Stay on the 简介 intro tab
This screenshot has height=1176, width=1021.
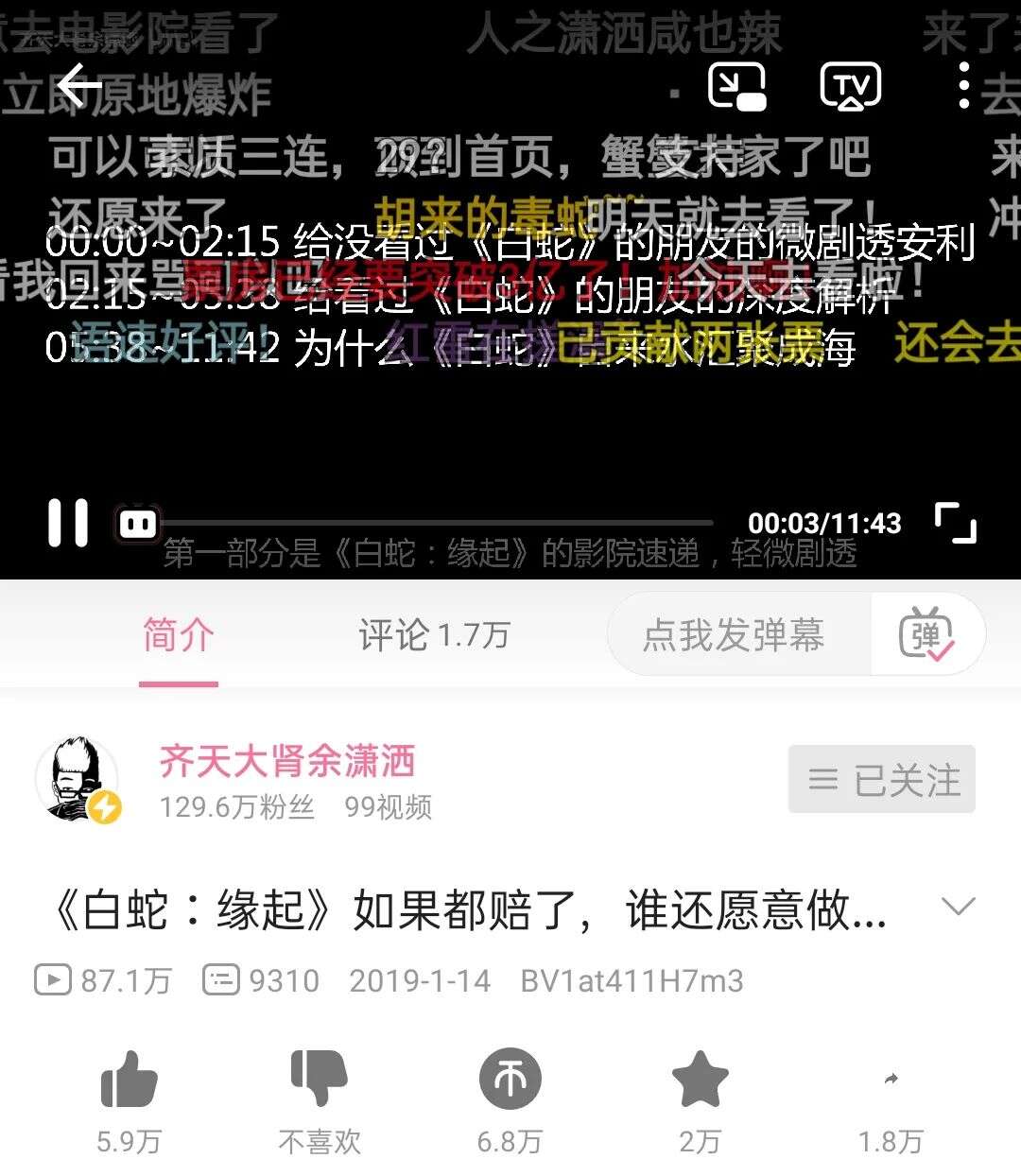click(x=179, y=636)
